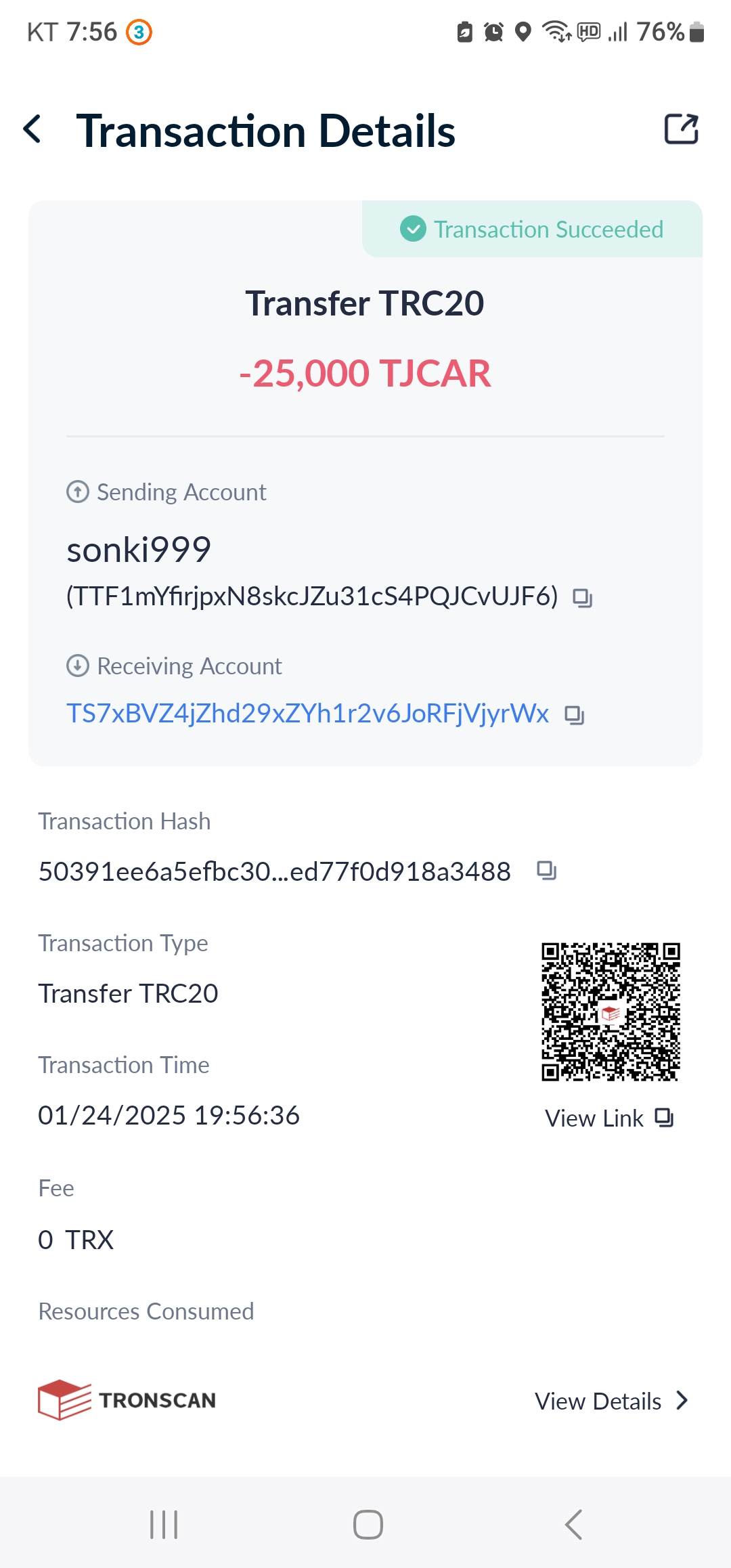Open View Details on Tronscan
This screenshot has height=1568, width=731.
611,1401
